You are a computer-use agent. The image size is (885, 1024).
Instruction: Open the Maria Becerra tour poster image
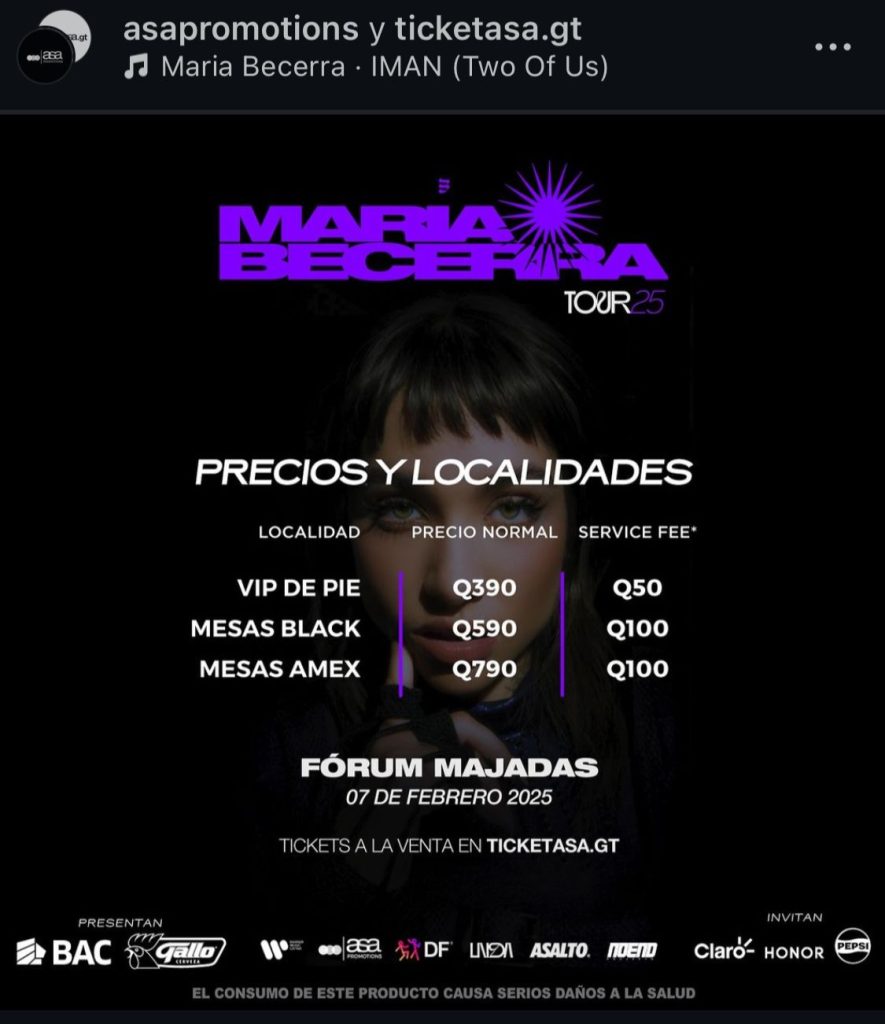point(443,560)
